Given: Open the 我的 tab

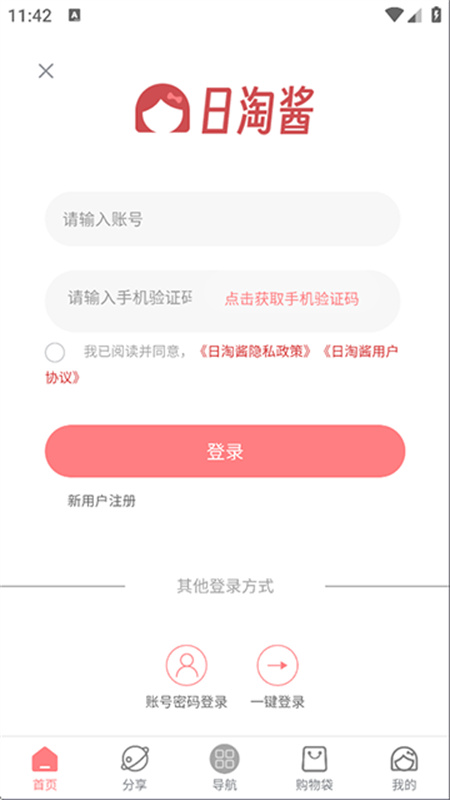Looking at the screenshot, I should pos(404,768).
